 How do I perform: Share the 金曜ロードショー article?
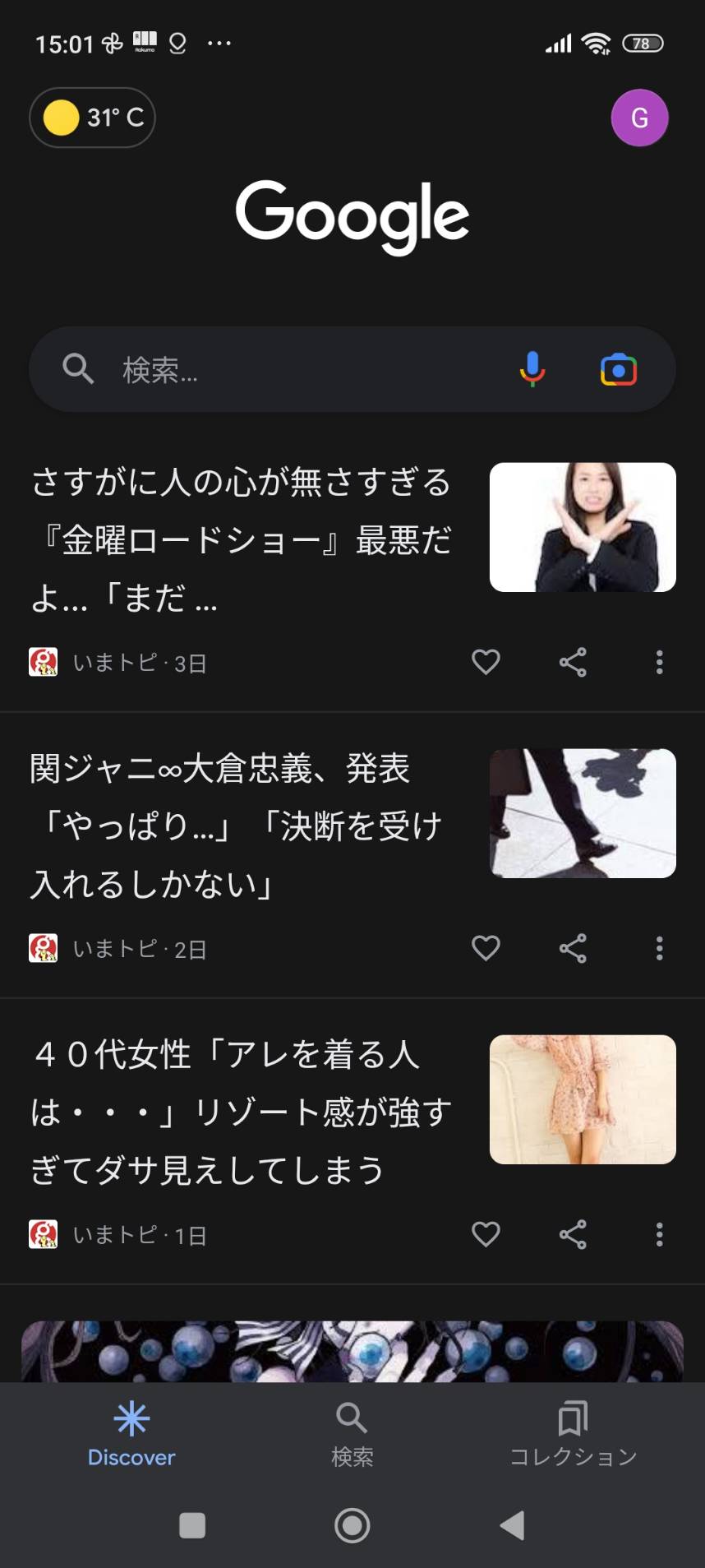(573, 662)
